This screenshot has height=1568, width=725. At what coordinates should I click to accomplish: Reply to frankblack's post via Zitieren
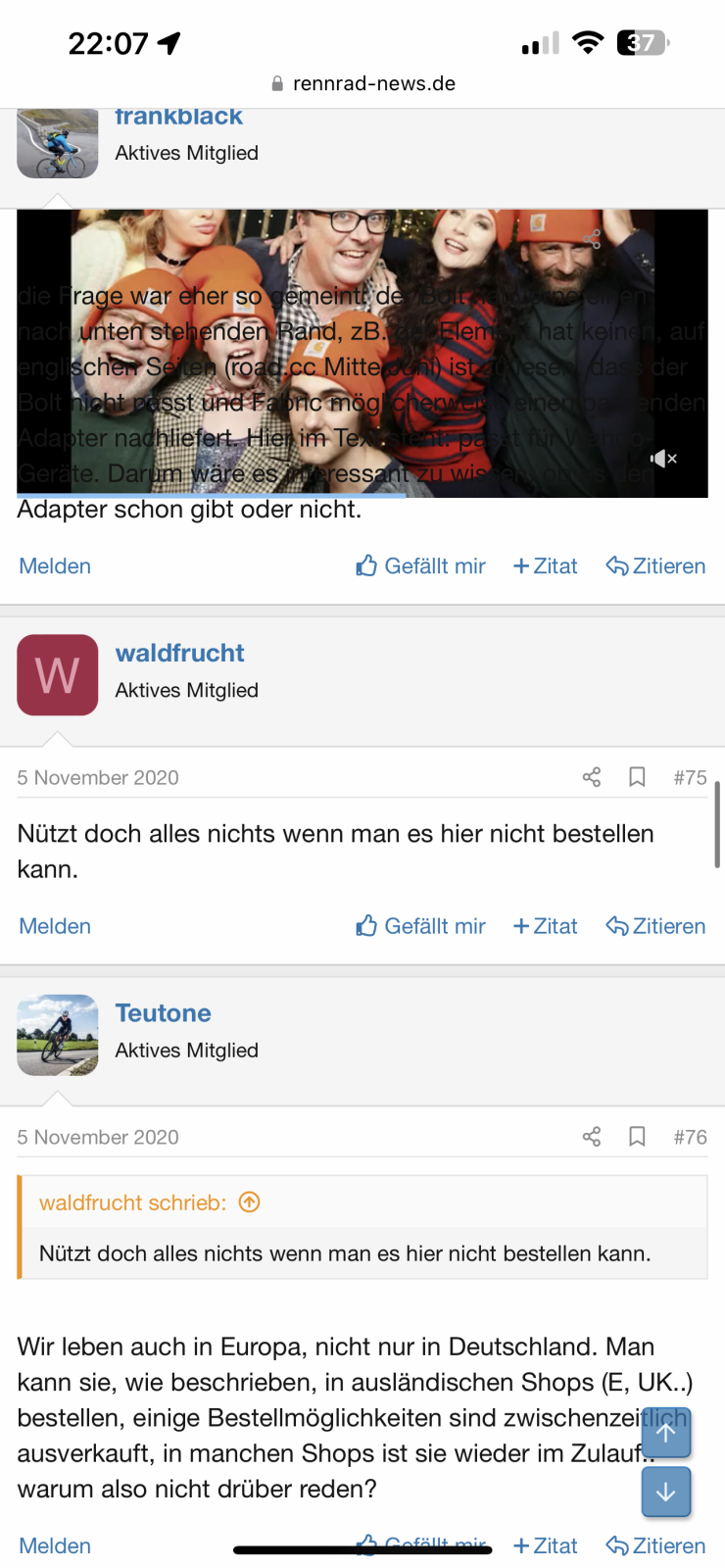[656, 566]
